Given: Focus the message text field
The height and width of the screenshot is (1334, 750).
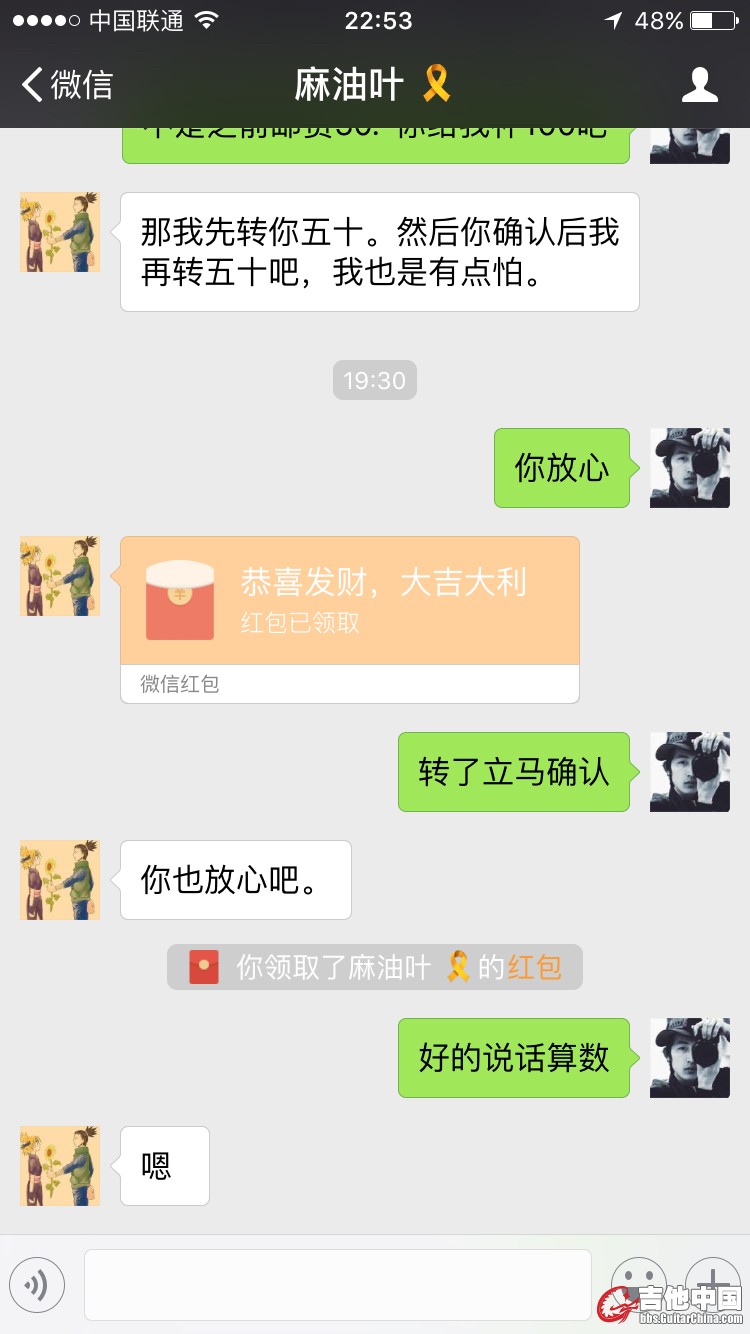Looking at the screenshot, I should point(338,1285).
